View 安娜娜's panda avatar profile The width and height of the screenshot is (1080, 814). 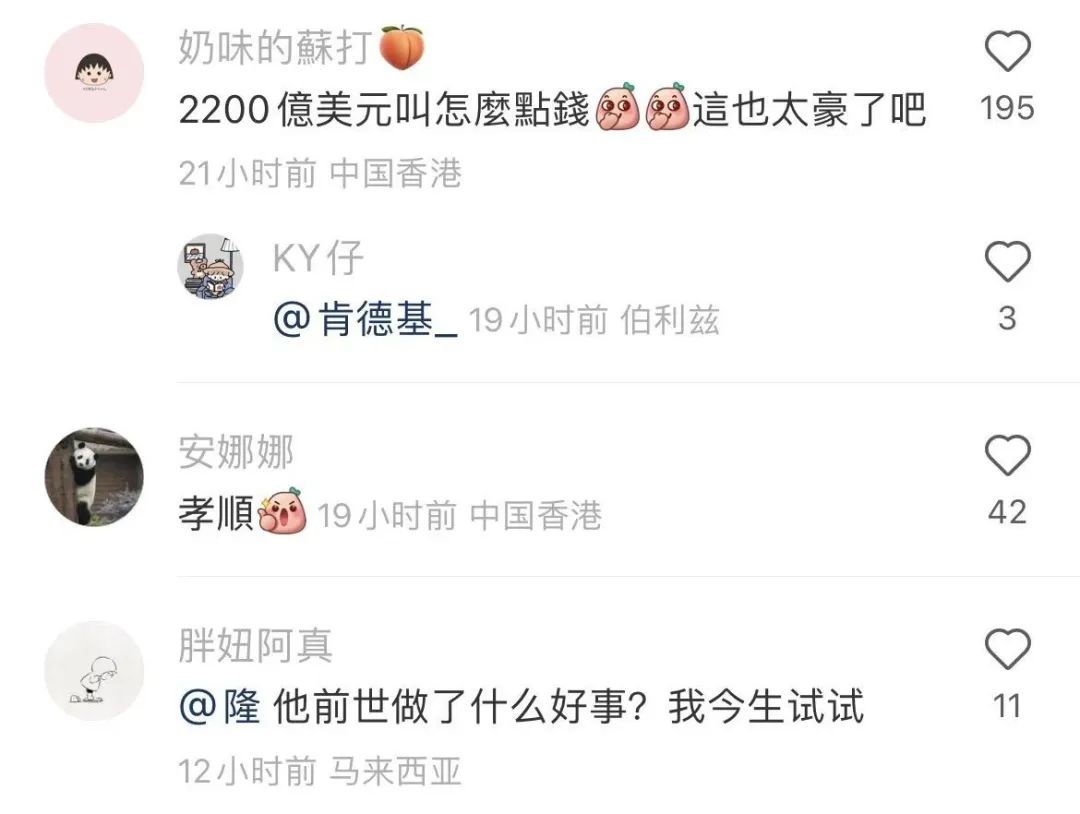click(x=95, y=477)
